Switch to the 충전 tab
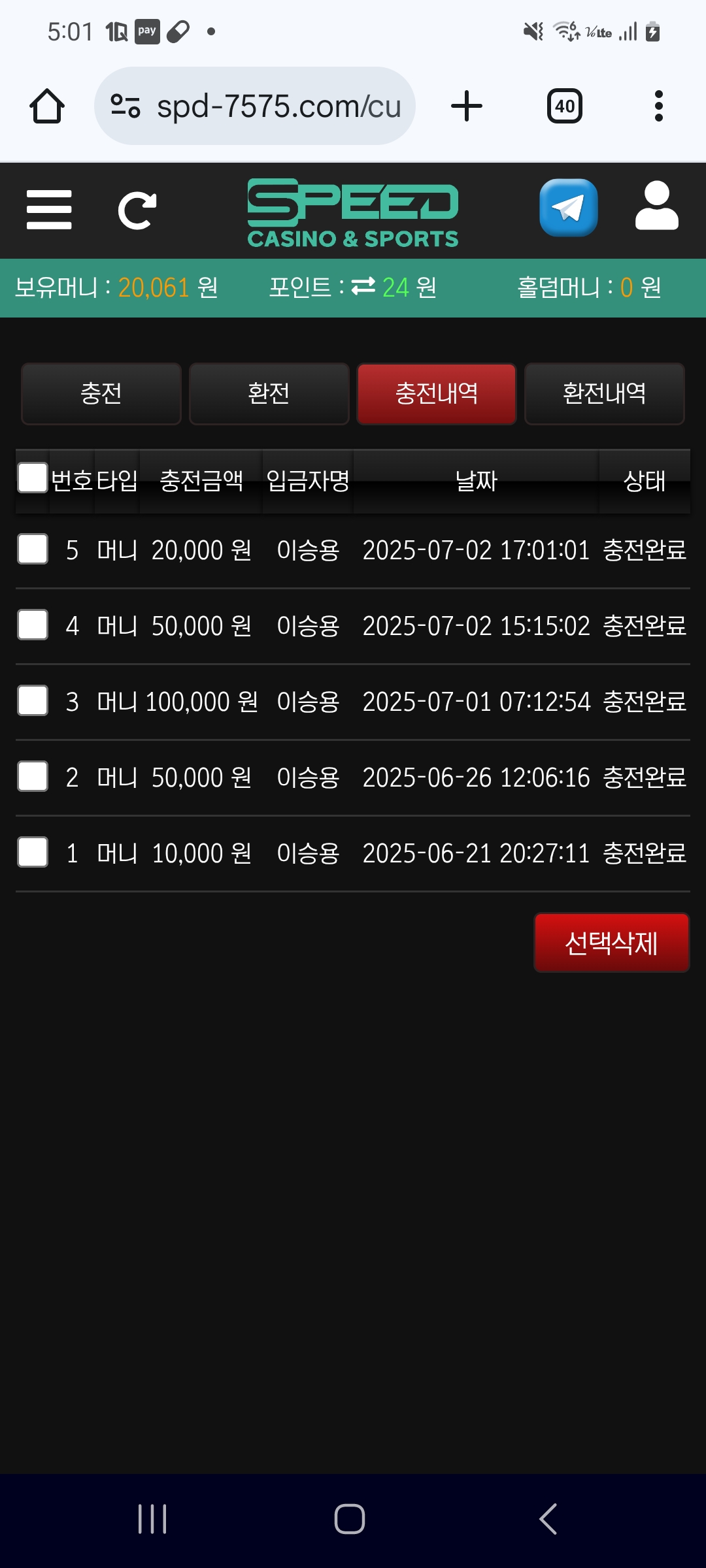The width and height of the screenshot is (706, 1568). (x=101, y=394)
